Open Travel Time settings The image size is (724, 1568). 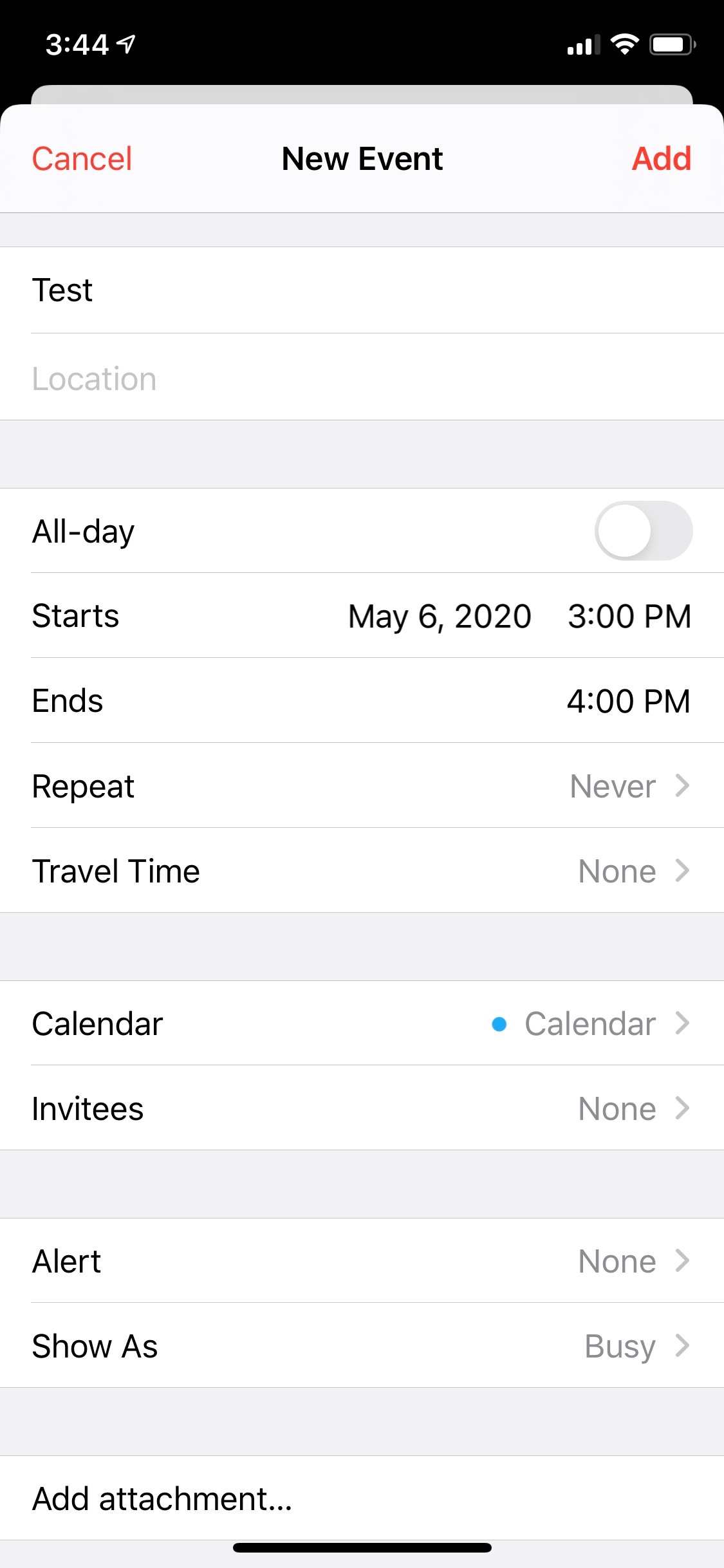[x=362, y=871]
